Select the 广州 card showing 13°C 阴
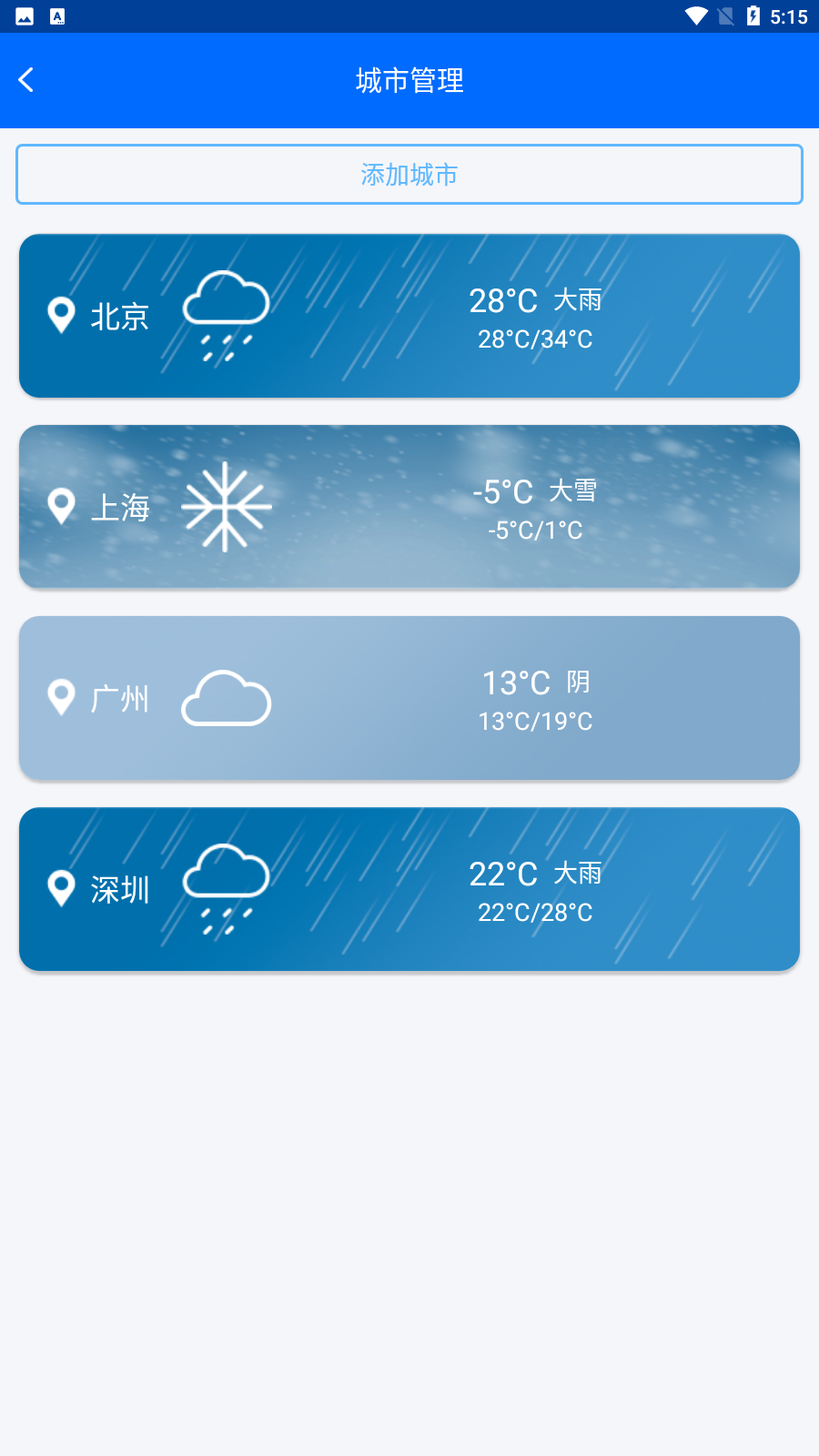 409,698
